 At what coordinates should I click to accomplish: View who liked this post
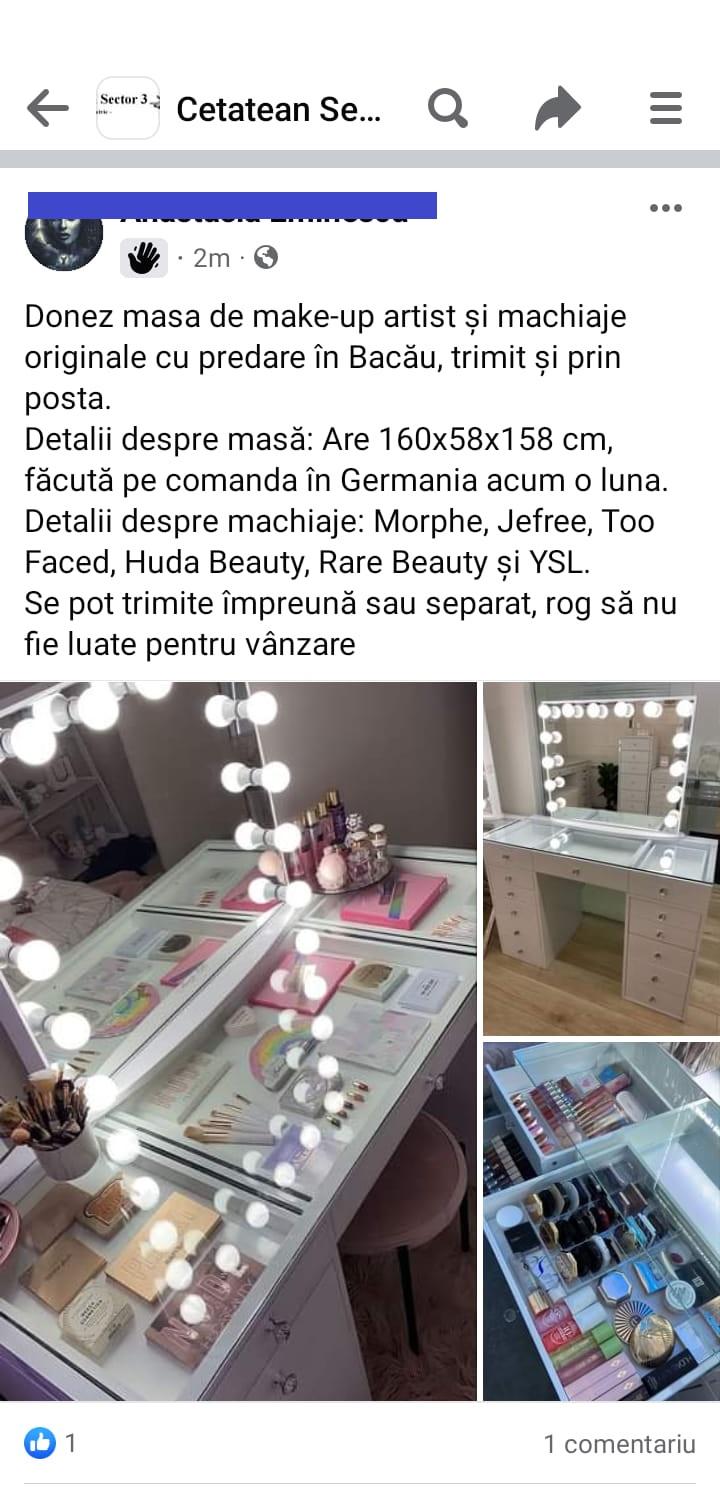point(50,1442)
